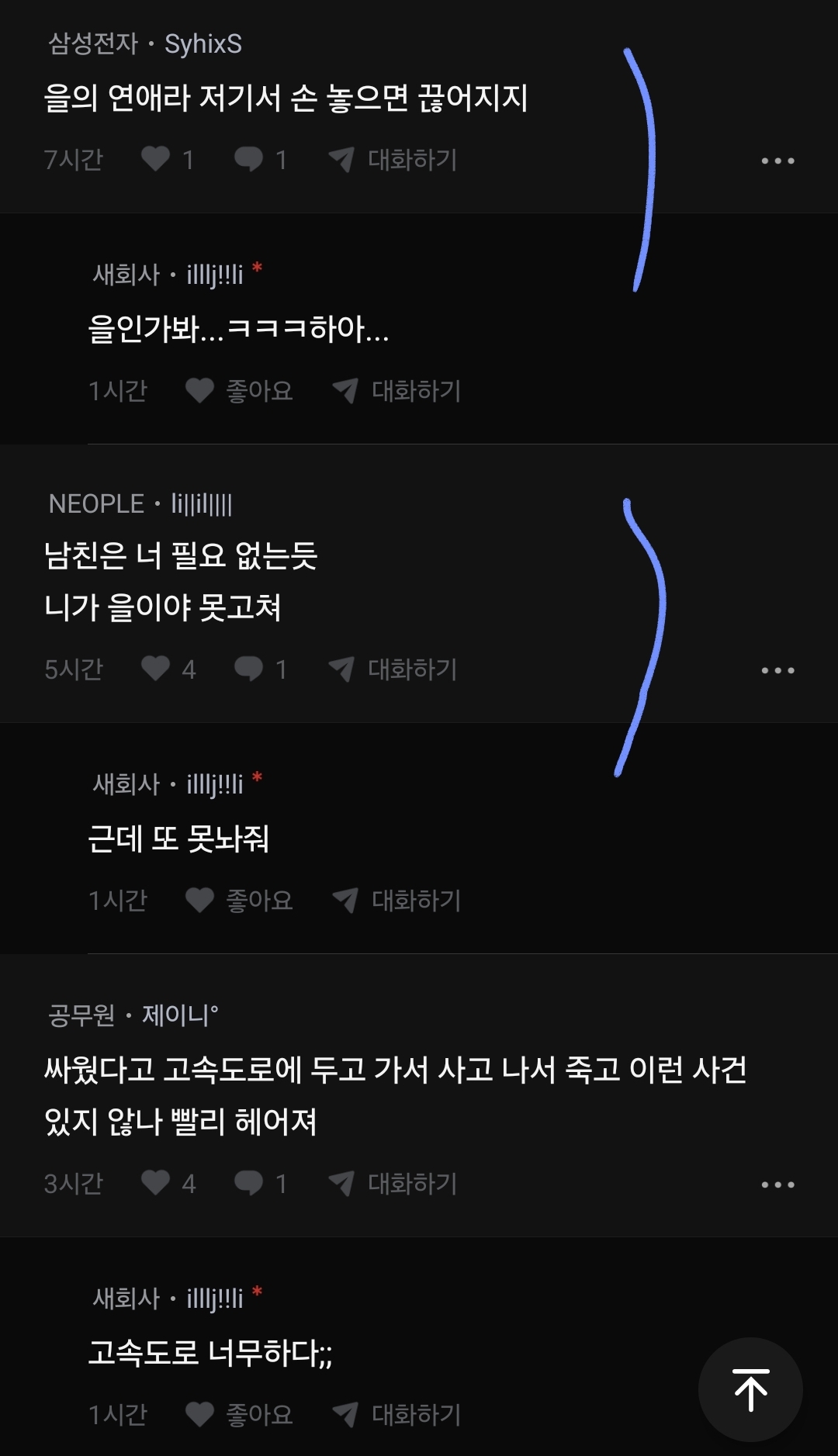Open the more options for SyhixS's comment
The width and height of the screenshot is (838, 1456).
coord(777,161)
